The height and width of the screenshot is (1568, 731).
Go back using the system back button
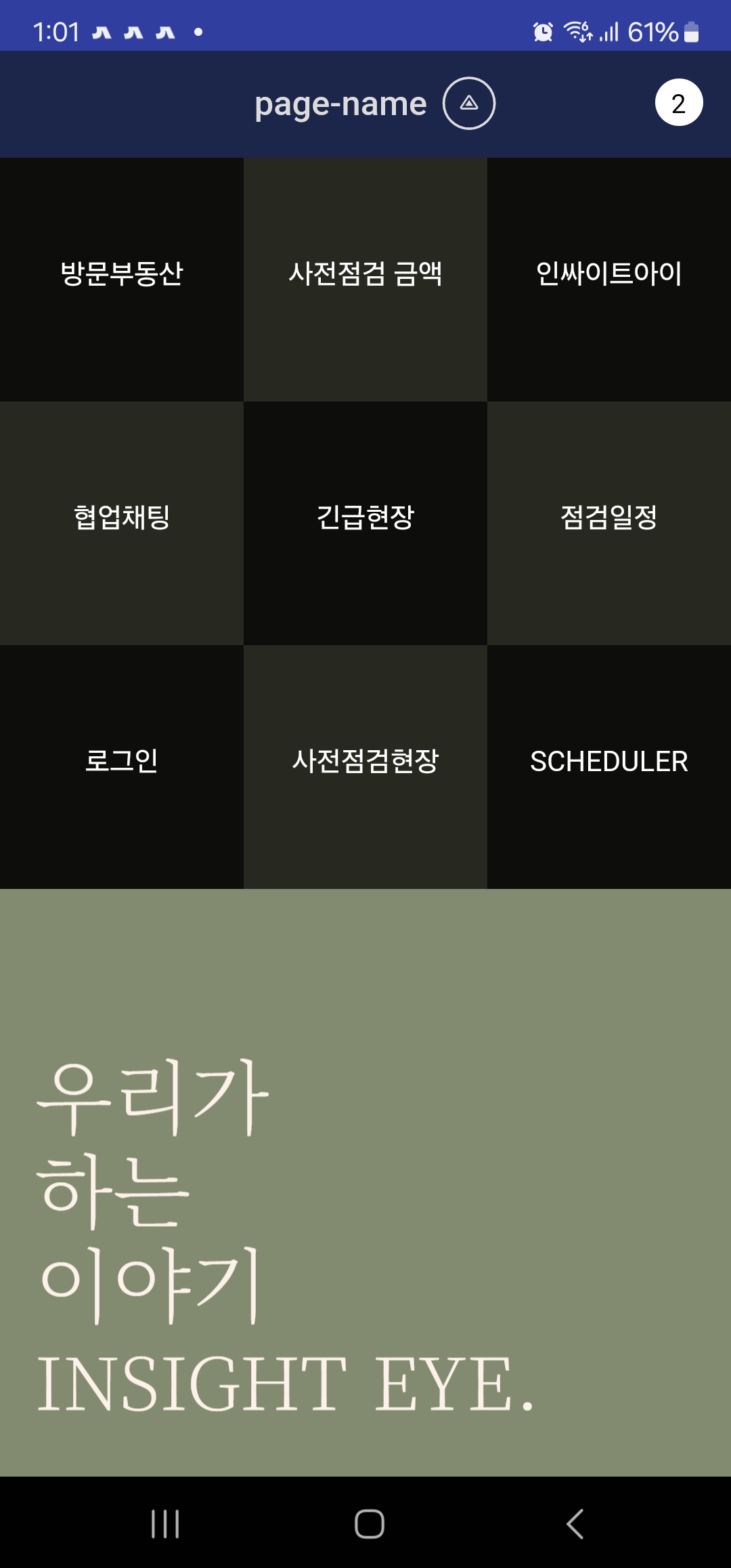tap(575, 1524)
